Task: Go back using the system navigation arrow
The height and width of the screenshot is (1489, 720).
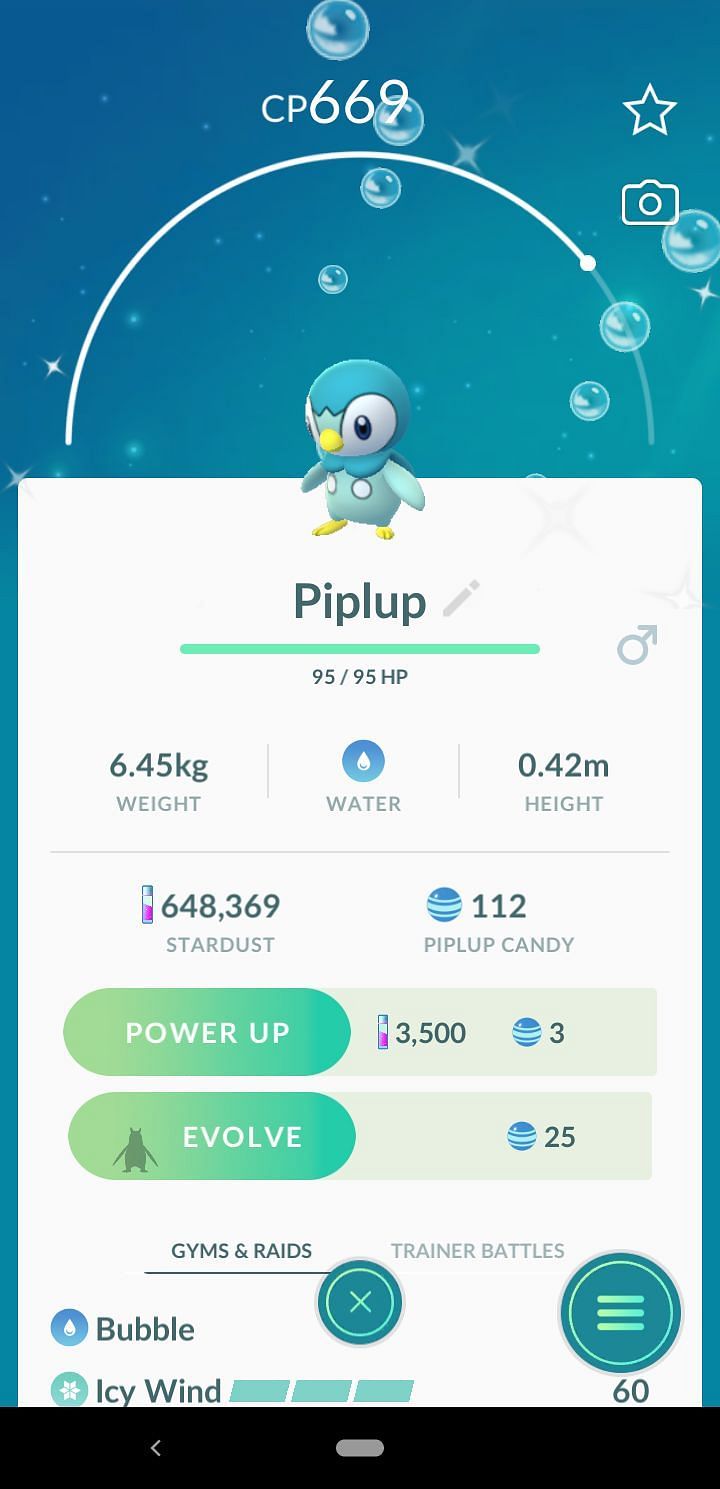Action: pyautogui.click(x=155, y=1447)
